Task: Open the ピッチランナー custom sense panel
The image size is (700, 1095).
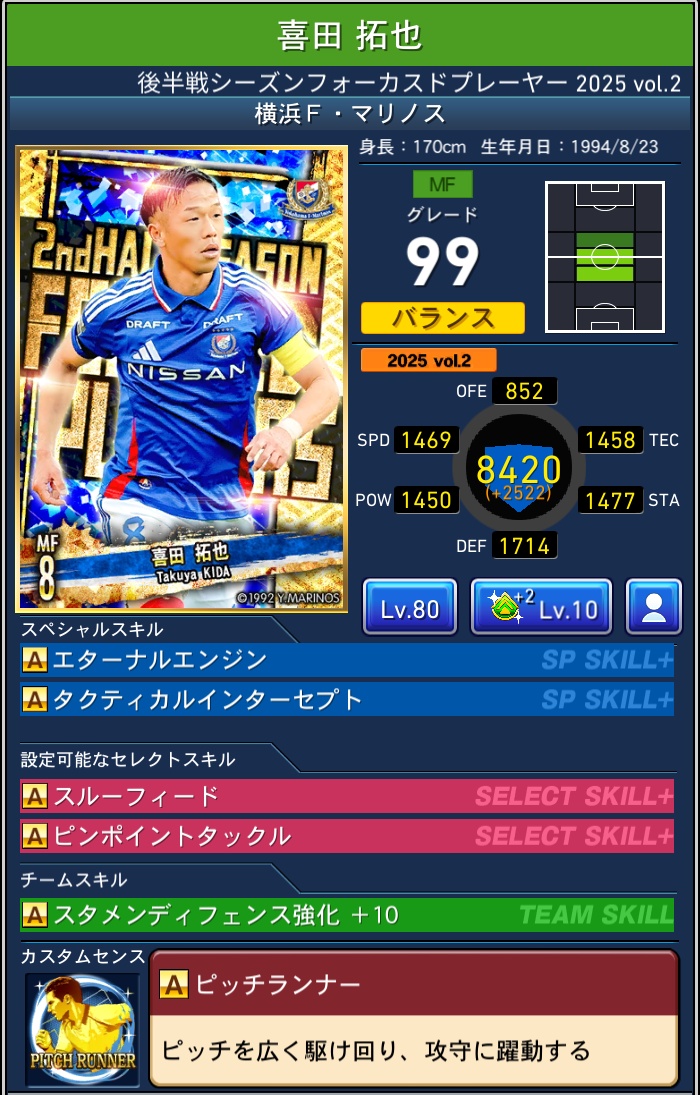Action: coord(413,1018)
